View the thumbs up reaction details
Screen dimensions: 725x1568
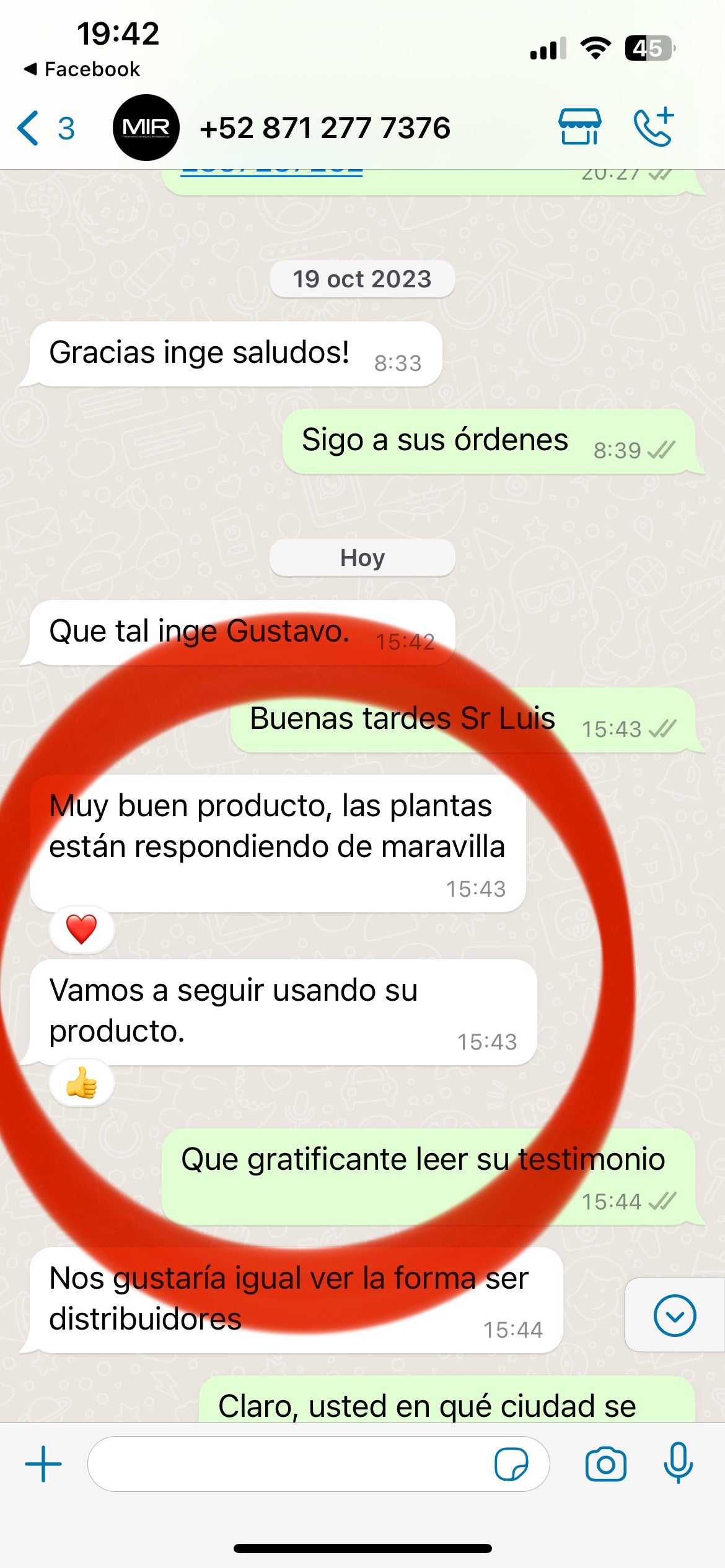click(x=82, y=1083)
